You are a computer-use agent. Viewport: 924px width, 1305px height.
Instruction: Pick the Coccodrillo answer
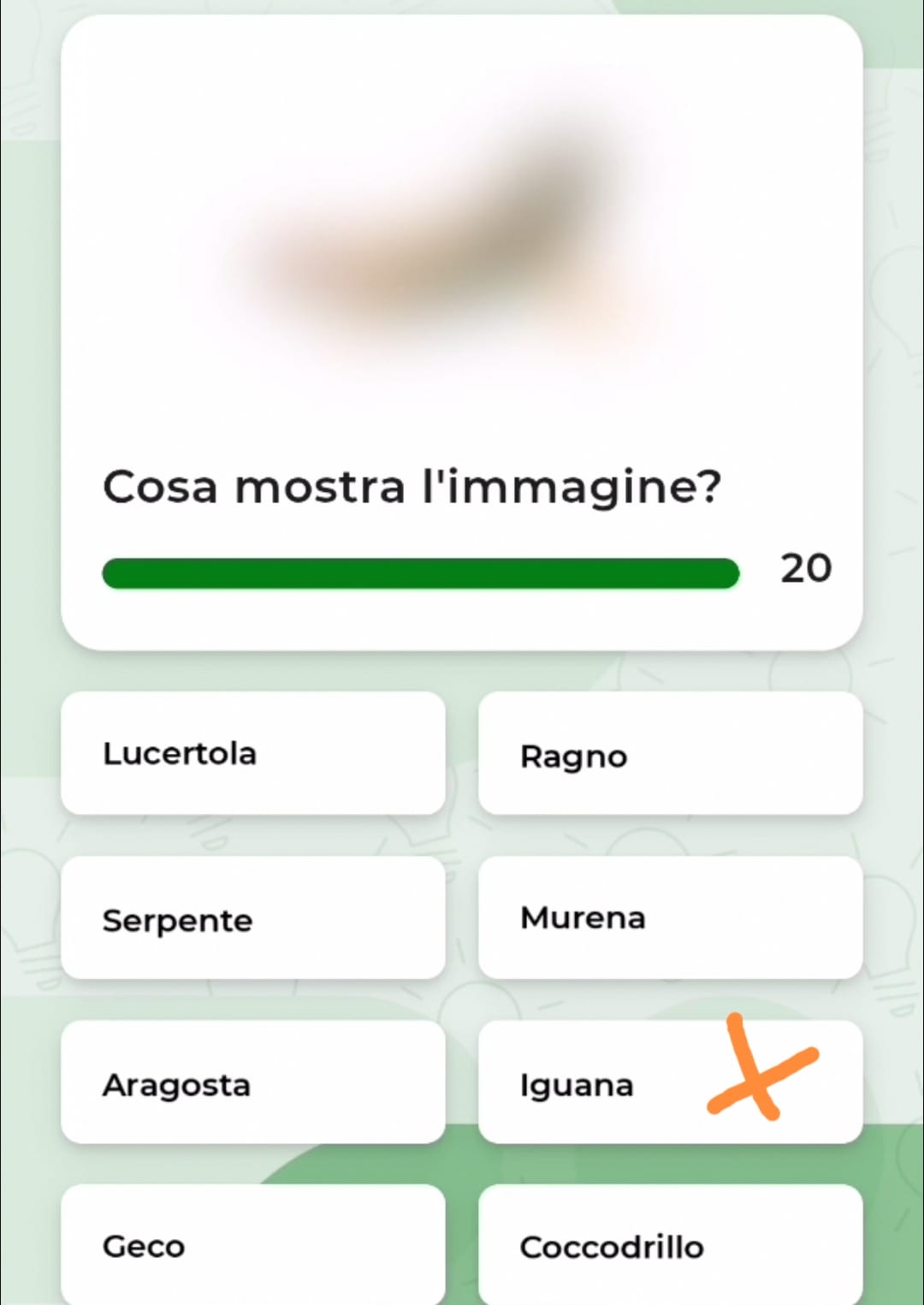670,1245
